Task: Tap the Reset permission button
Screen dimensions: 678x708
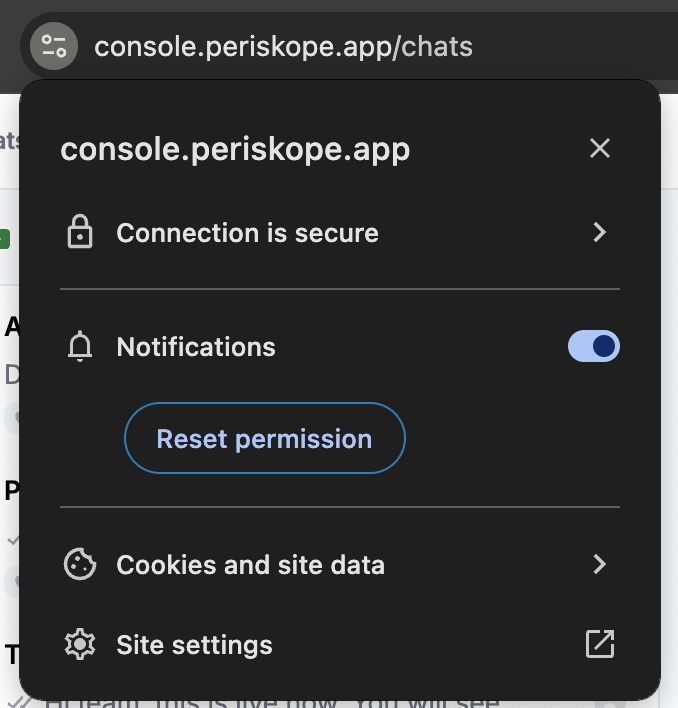Action: tap(264, 439)
